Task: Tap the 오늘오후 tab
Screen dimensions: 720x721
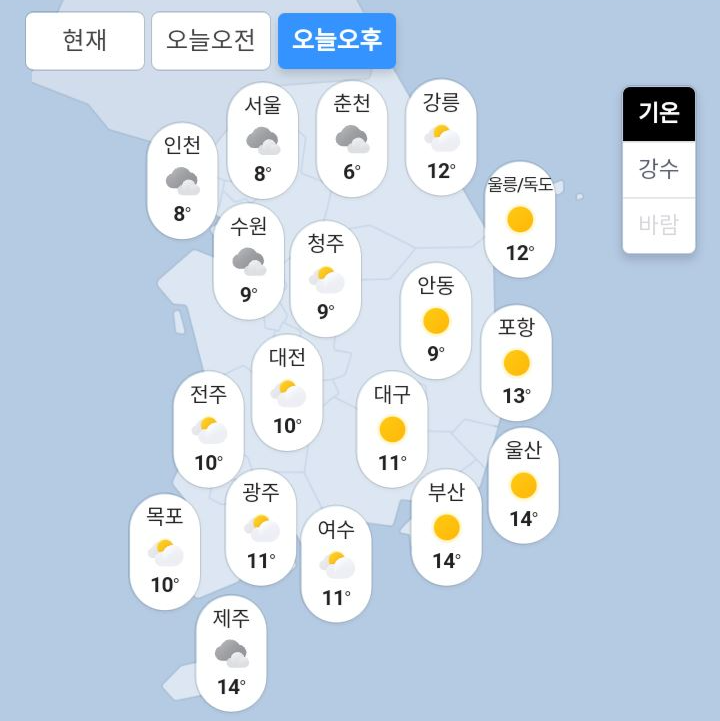Action: (337, 41)
